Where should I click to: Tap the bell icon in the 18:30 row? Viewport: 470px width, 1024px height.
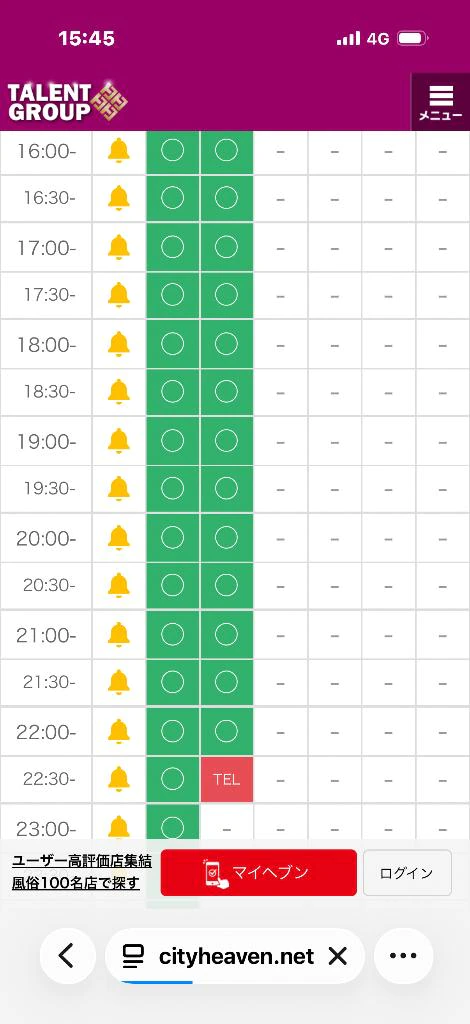119,391
